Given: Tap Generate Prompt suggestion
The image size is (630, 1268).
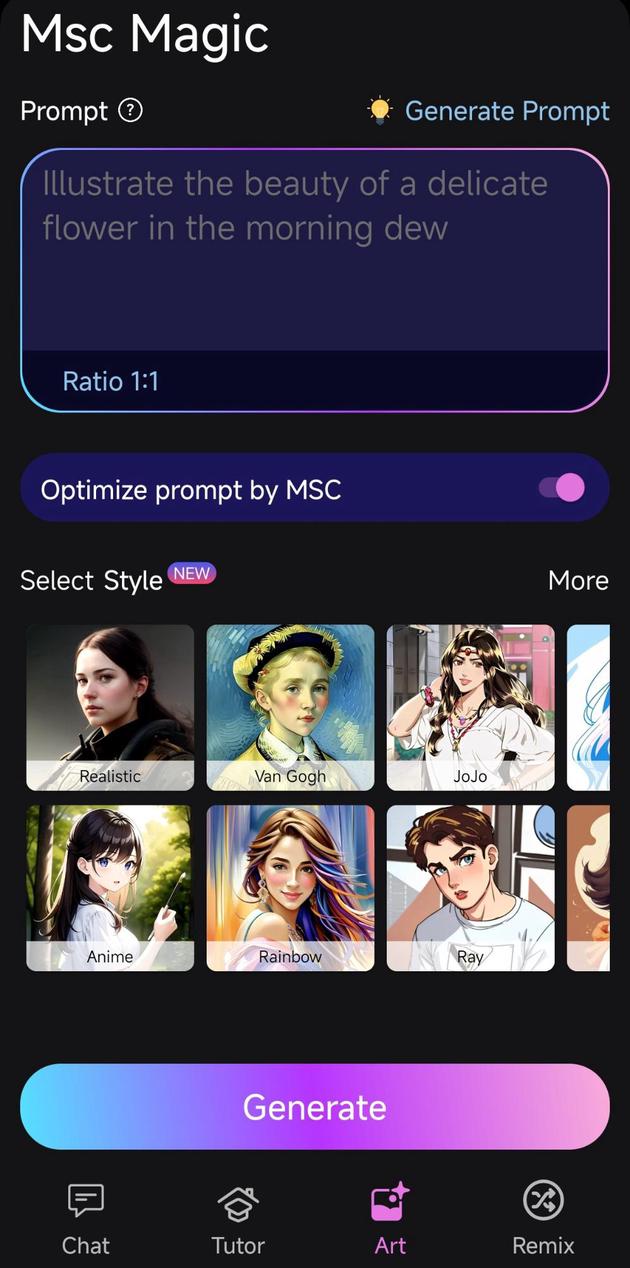Looking at the screenshot, I should click(490, 111).
